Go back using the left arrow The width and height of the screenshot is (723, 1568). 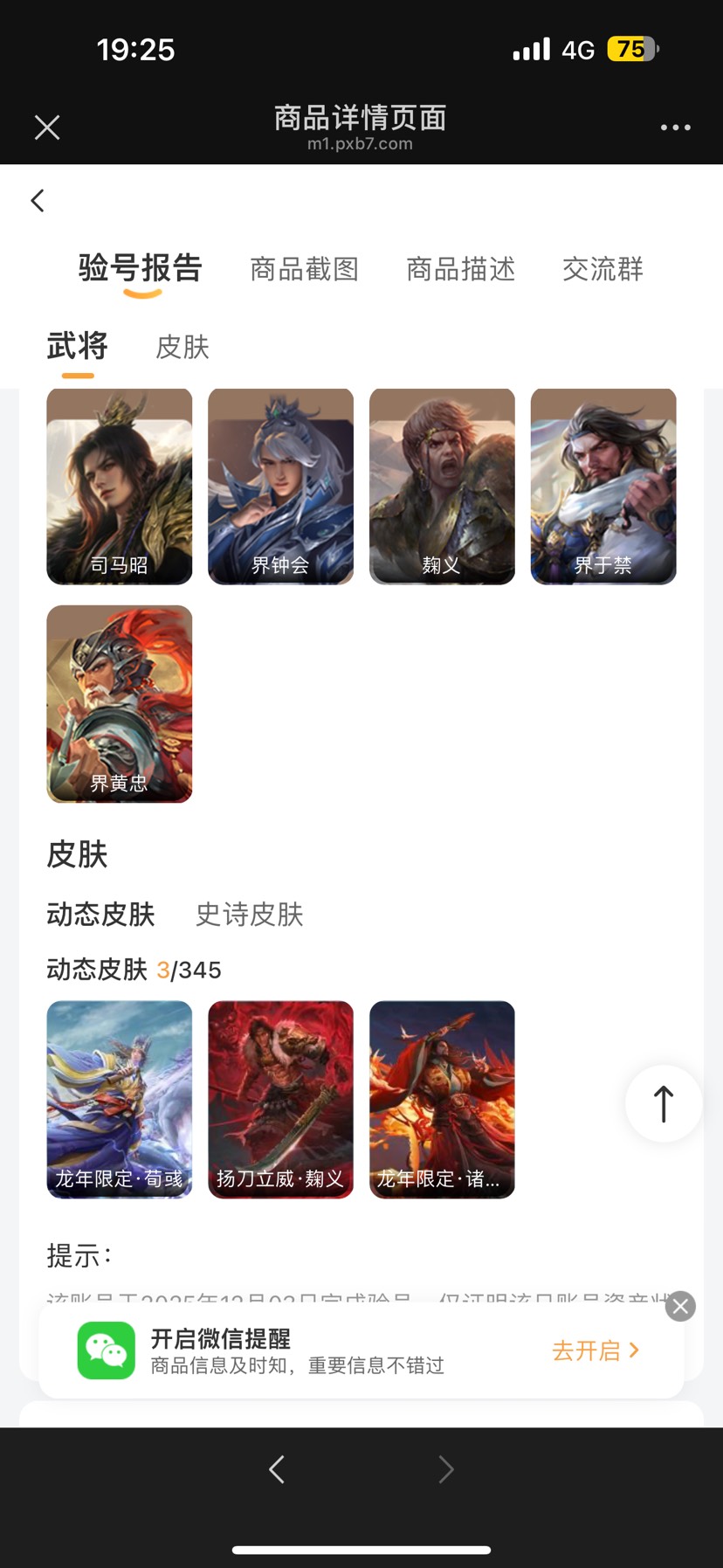pos(38,201)
